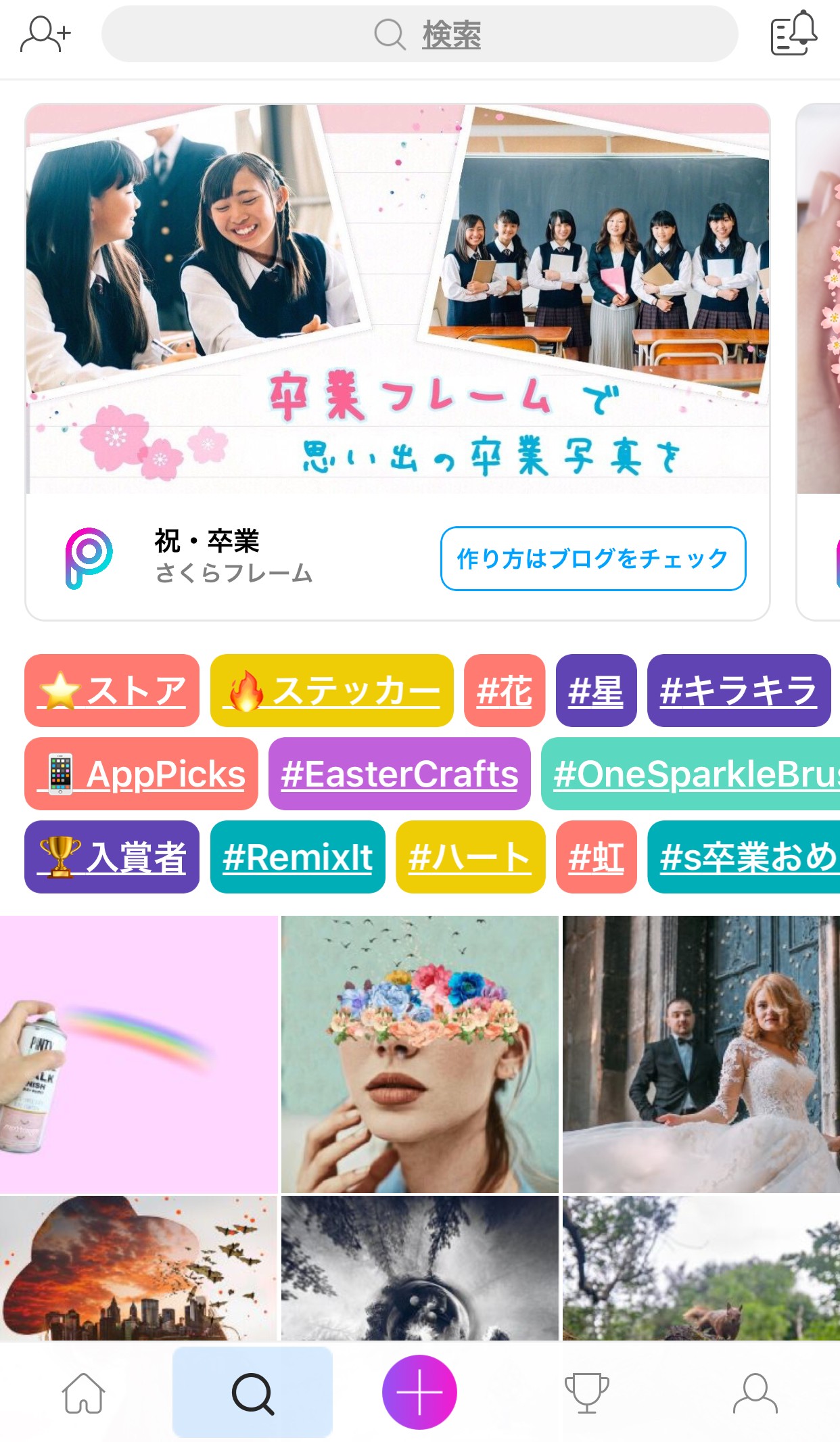Image resolution: width=840 pixels, height=1442 pixels.
Task: Select the 入賞者 chip
Action: (112, 857)
